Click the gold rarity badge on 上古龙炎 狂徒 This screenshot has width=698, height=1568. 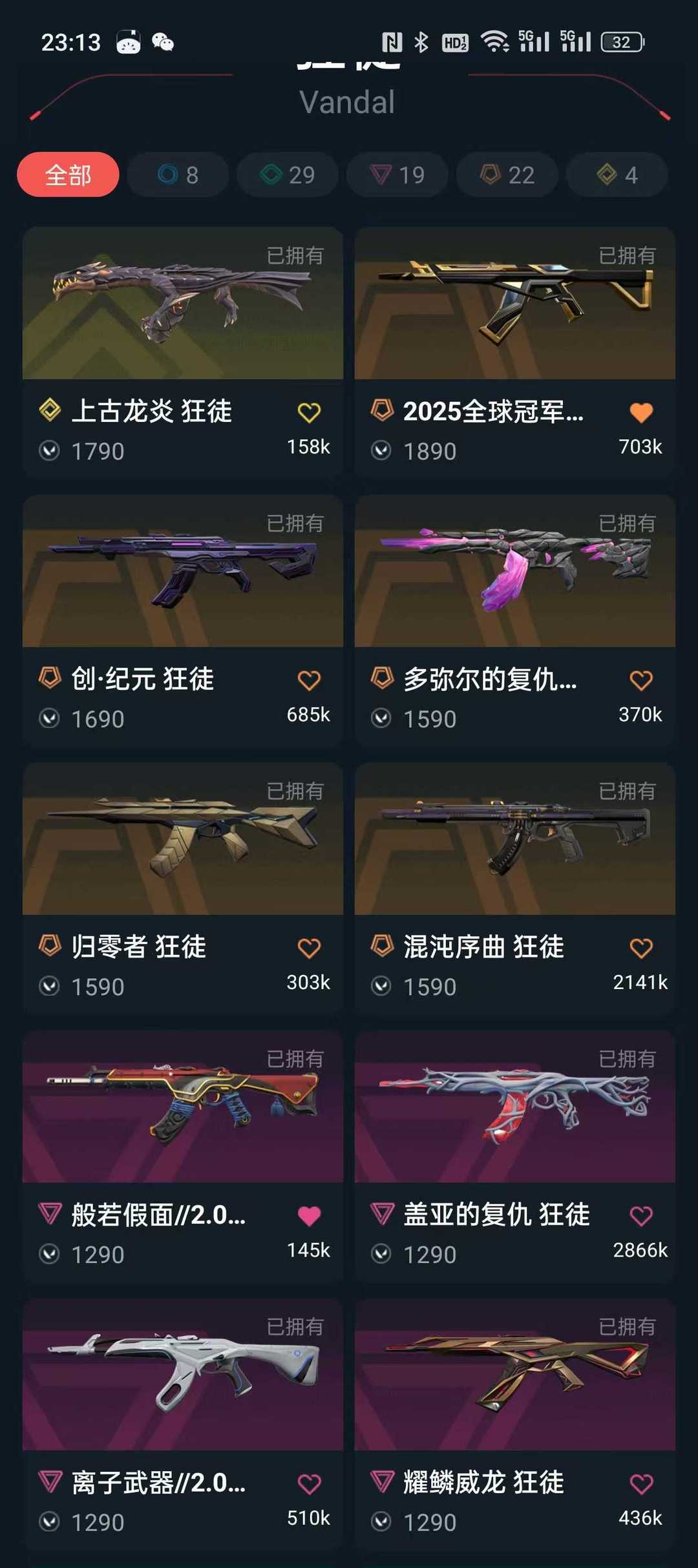[x=50, y=412]
